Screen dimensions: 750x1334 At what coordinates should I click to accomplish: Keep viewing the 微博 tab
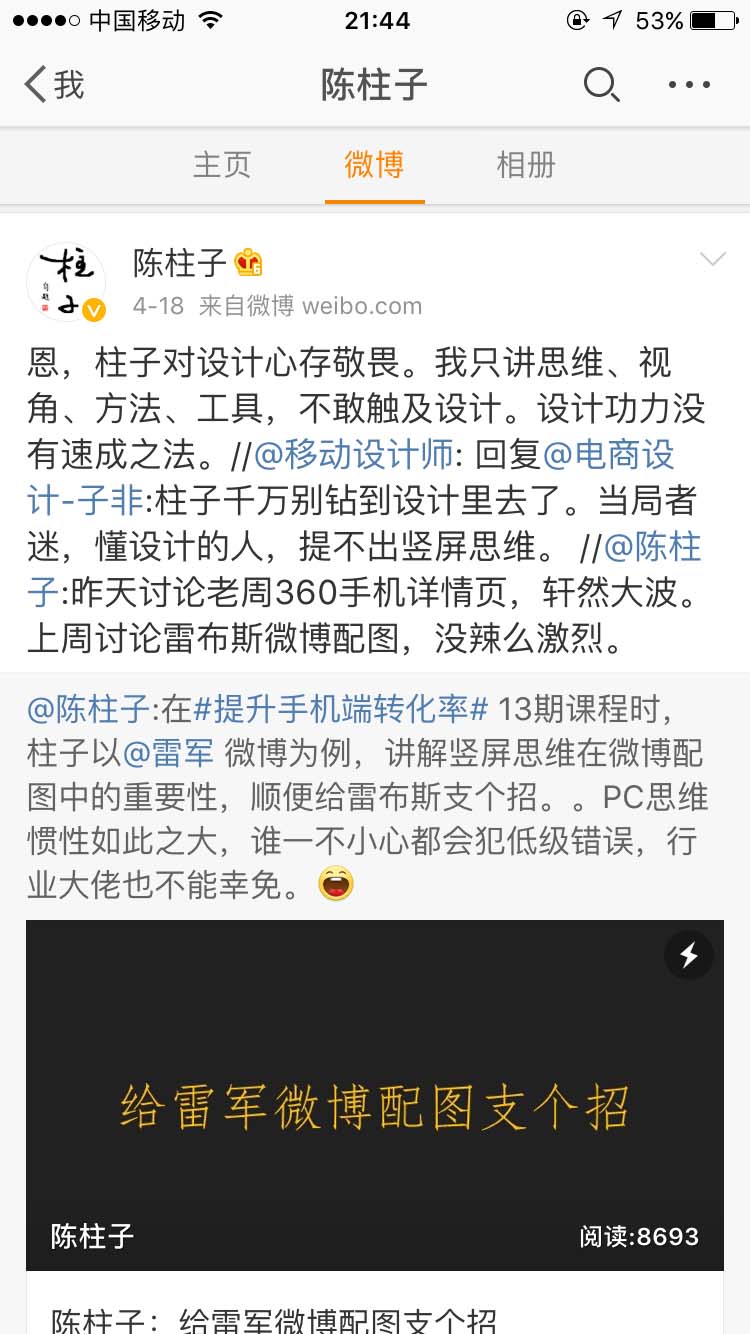(374, 165)
